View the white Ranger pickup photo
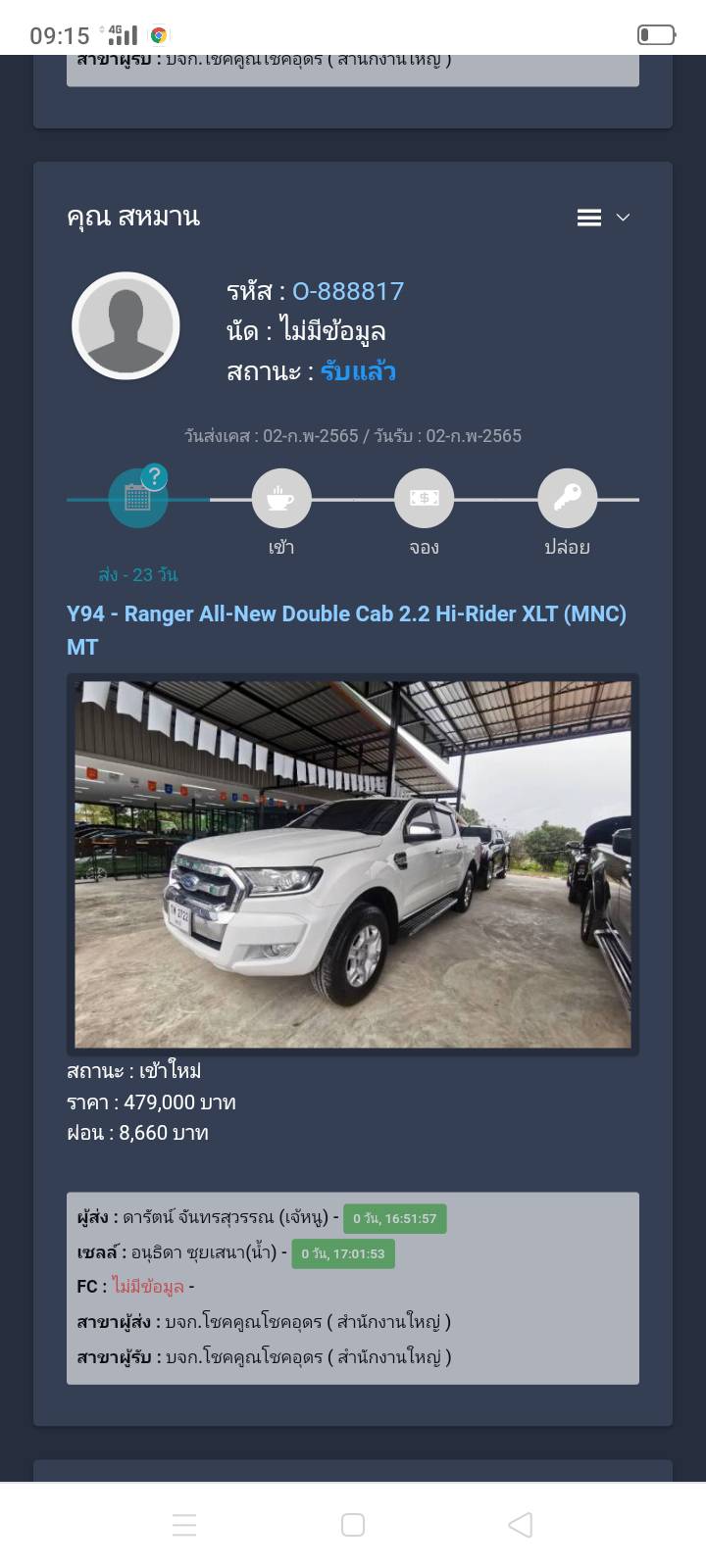The image size is (706, 1568). (x=353, y=864)
